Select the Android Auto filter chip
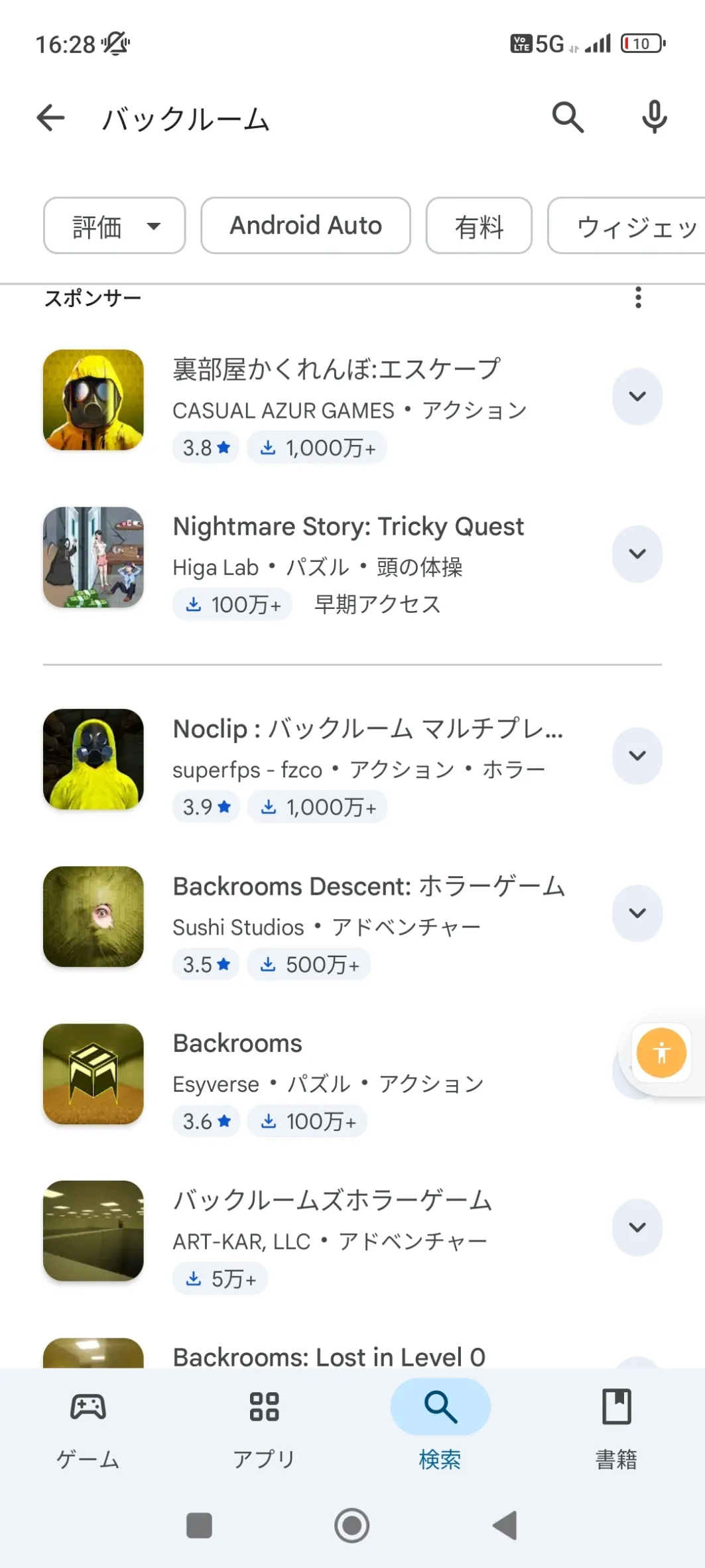The height and width of the screenshot is (1568, 705). 306,226
